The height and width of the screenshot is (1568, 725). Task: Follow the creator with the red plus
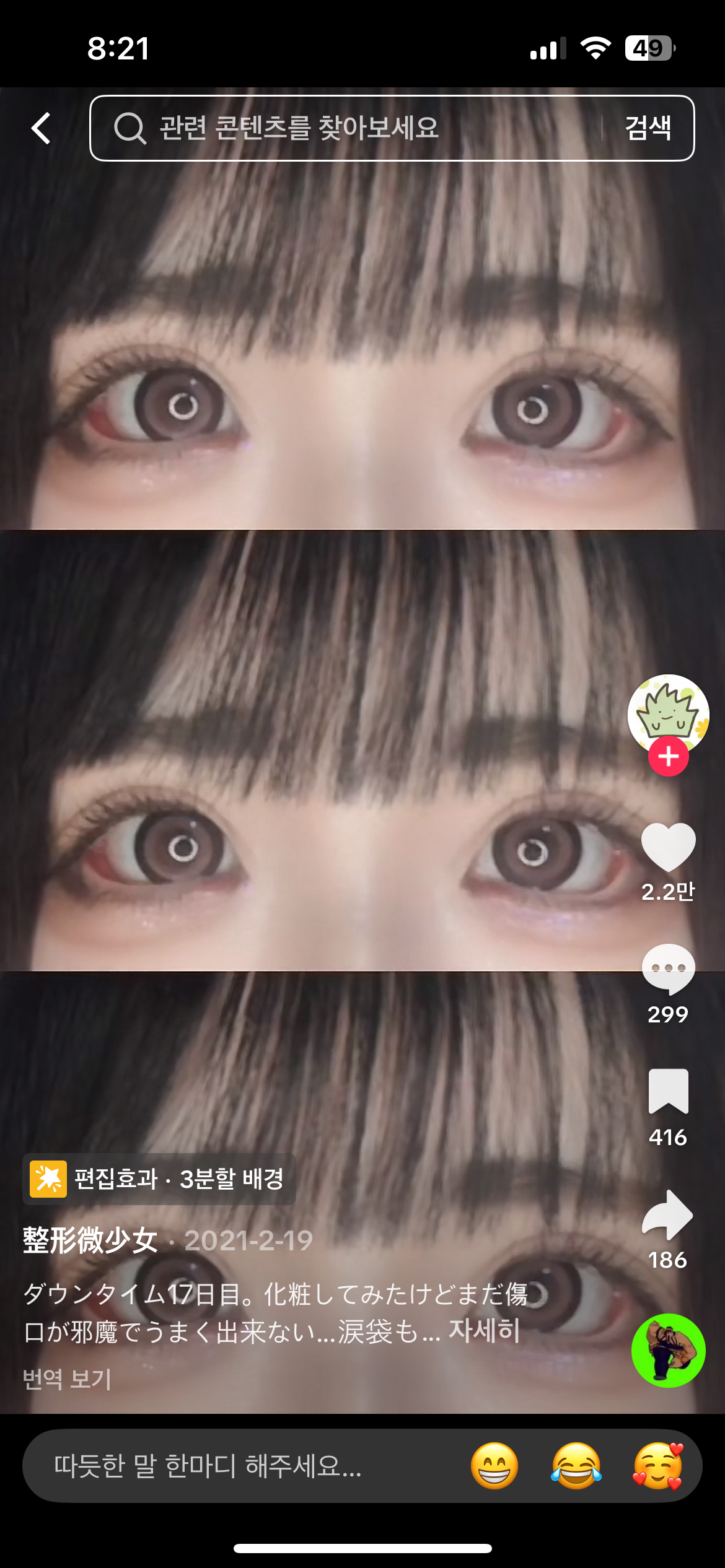pyautogui.click(x=668, y=756)
